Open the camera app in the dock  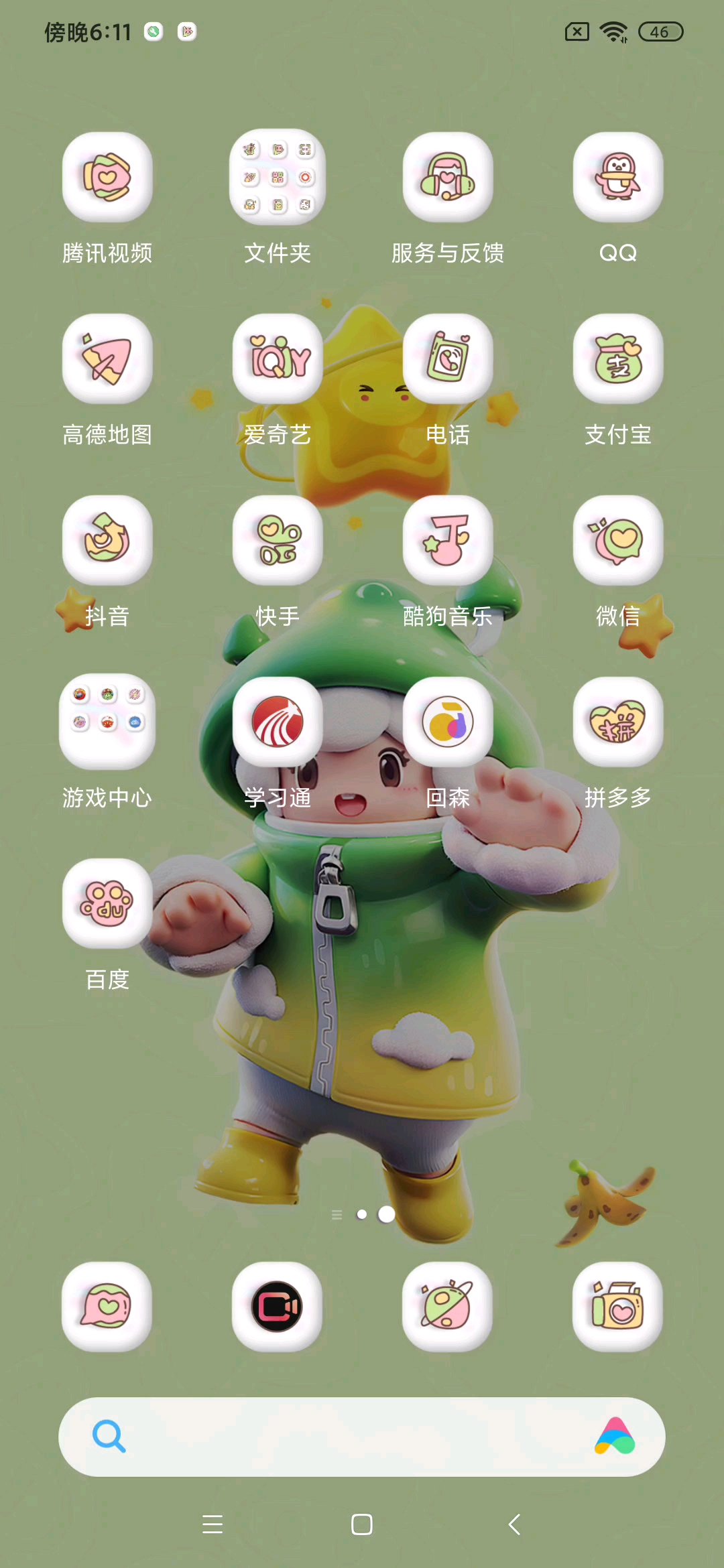(618, 1307)
